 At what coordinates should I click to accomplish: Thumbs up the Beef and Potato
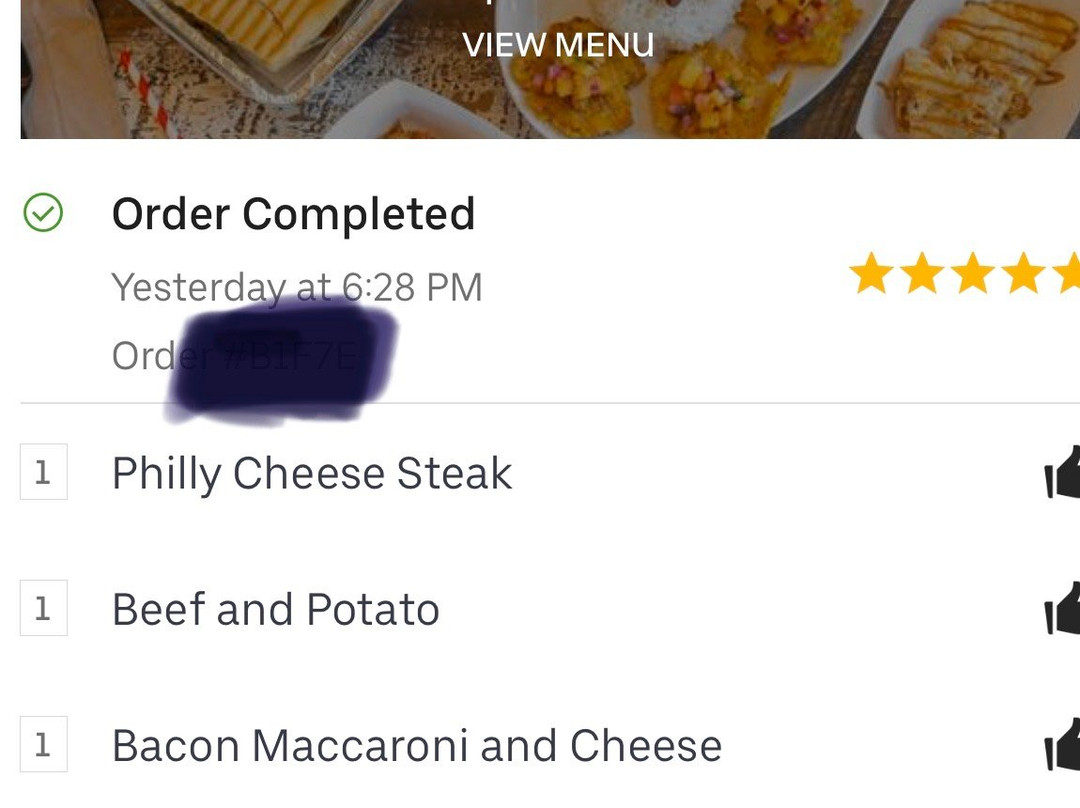(1061, 609)
